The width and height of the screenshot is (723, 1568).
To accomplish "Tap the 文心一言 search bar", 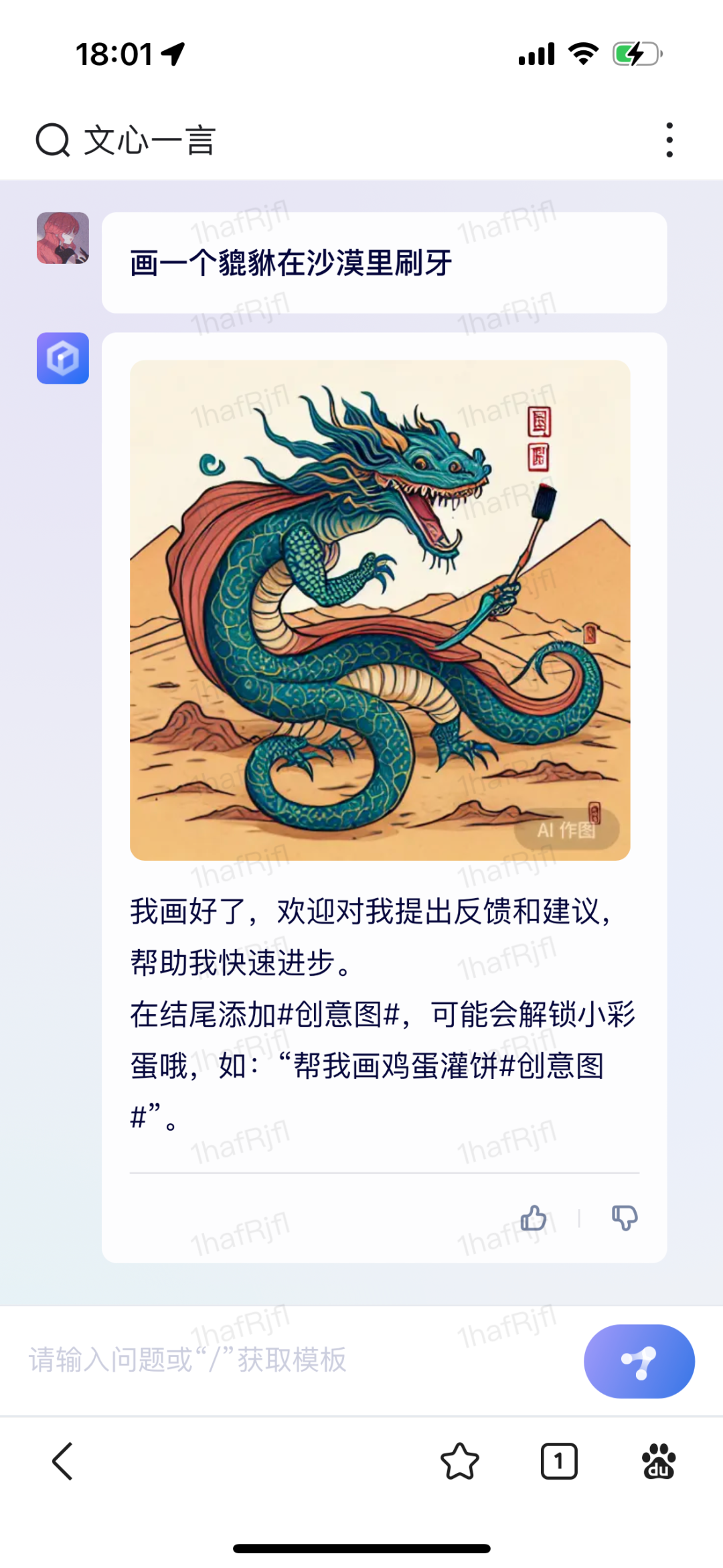I will click(x=268, y=141).
